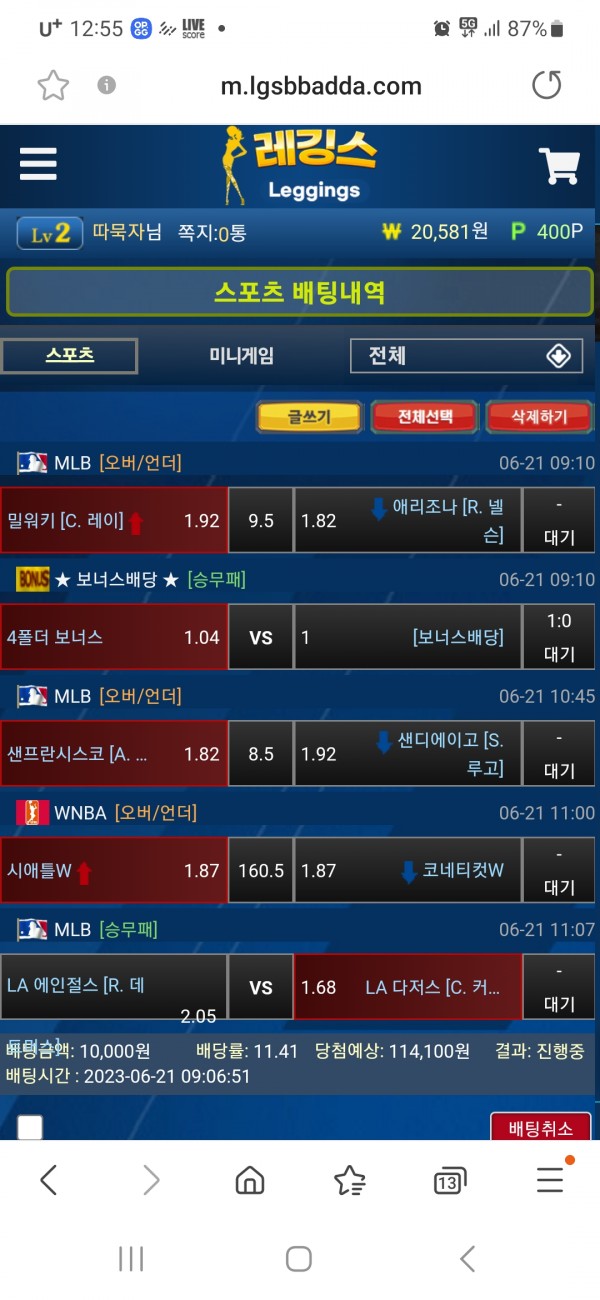600x1300 pixels.
Task: Open the browser's three-line menu
Action: [x=550, y=1181]
